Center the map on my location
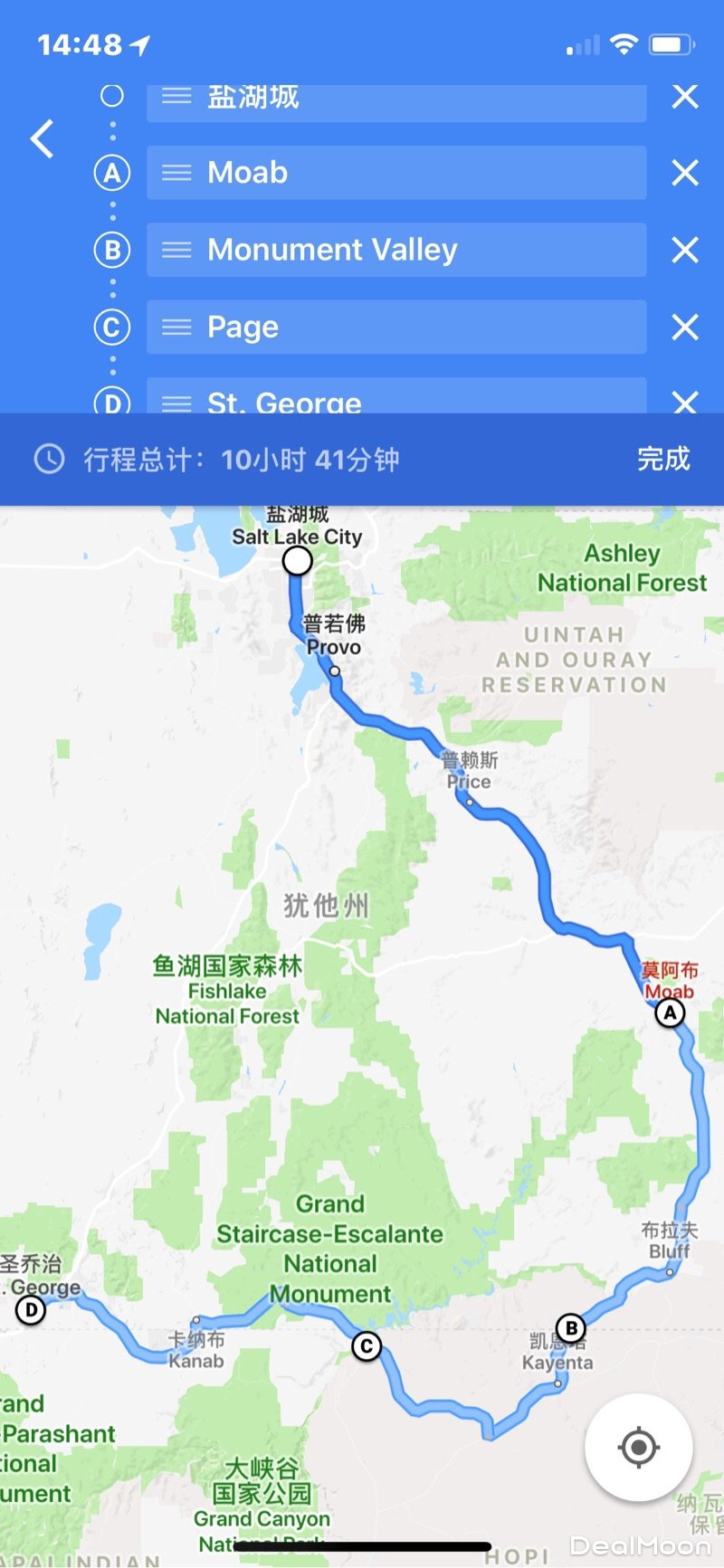The height and width of the screenshot is (1568, 724). point(639,1448)
